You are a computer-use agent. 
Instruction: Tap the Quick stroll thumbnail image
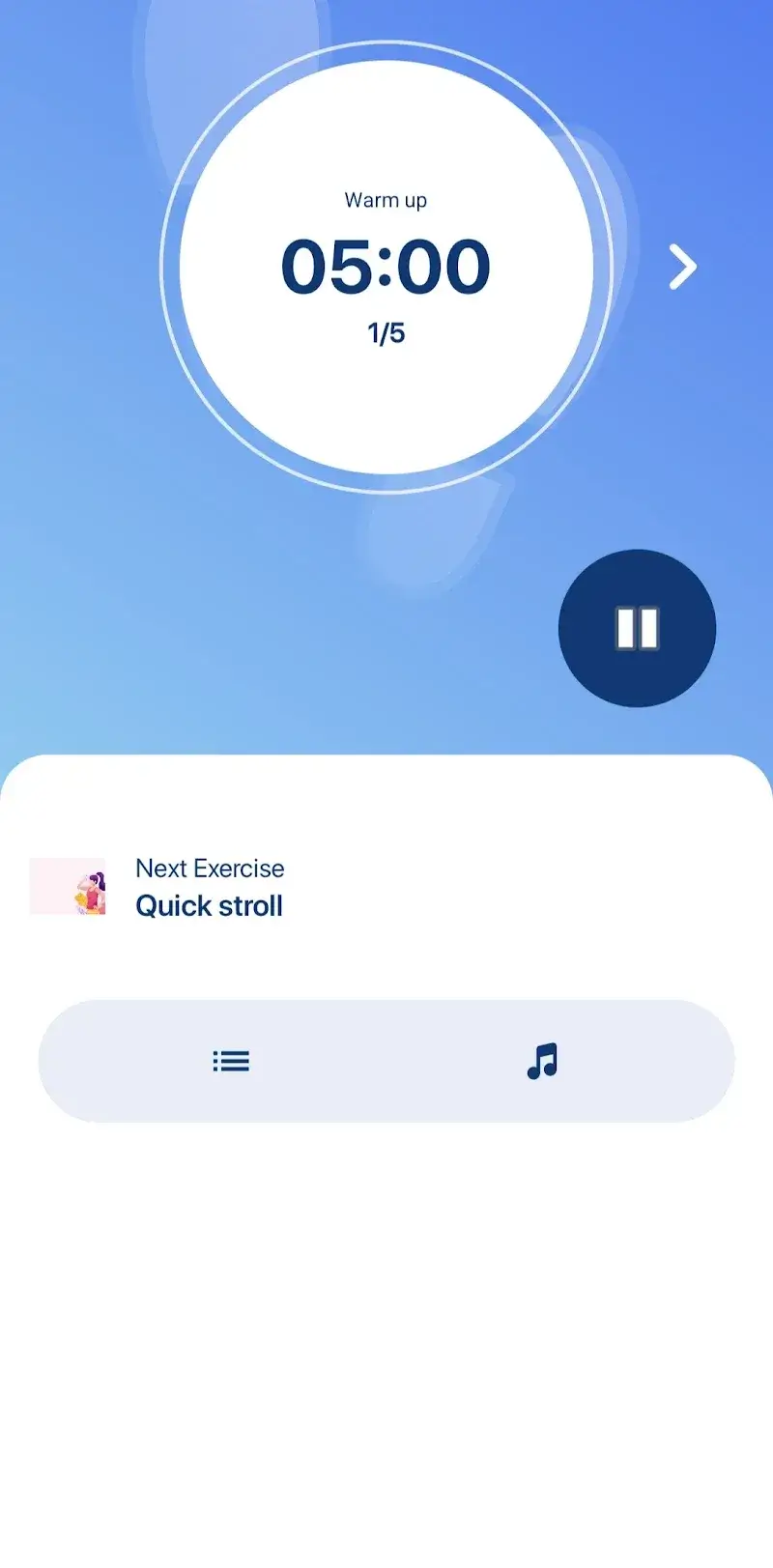[68, 886]
